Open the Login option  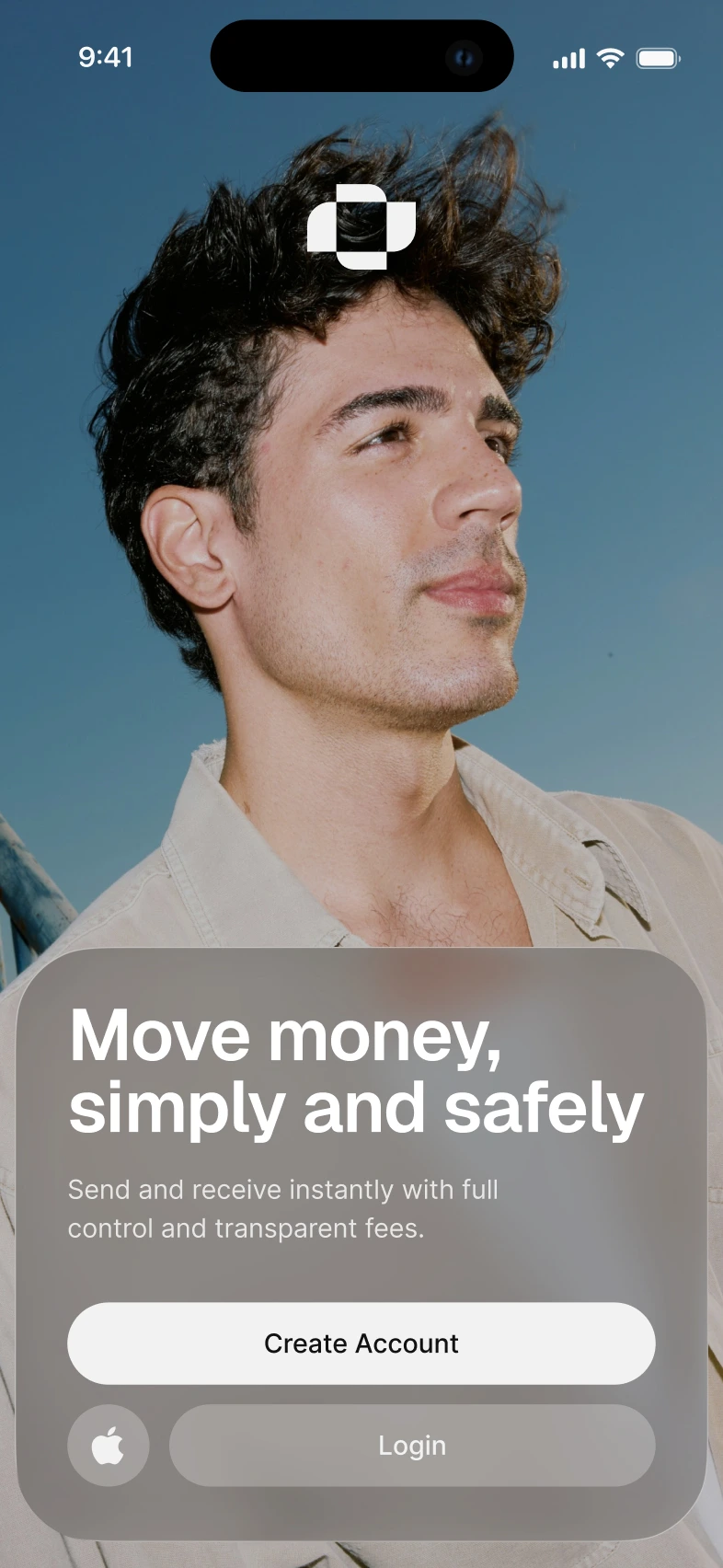pos(412,1446)
